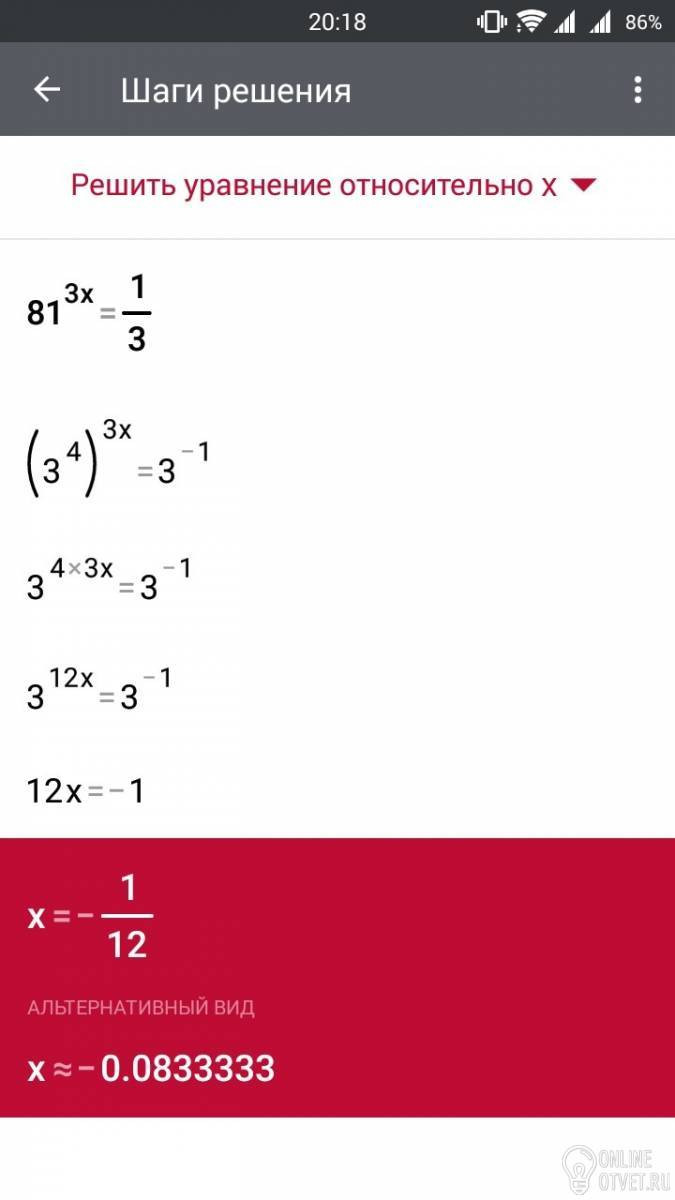Image resolution: width=675 pixels, height=1200 pixels.
Task: Expand the 'Решить уравнение относительно x' dropdown
Action: 333,186
